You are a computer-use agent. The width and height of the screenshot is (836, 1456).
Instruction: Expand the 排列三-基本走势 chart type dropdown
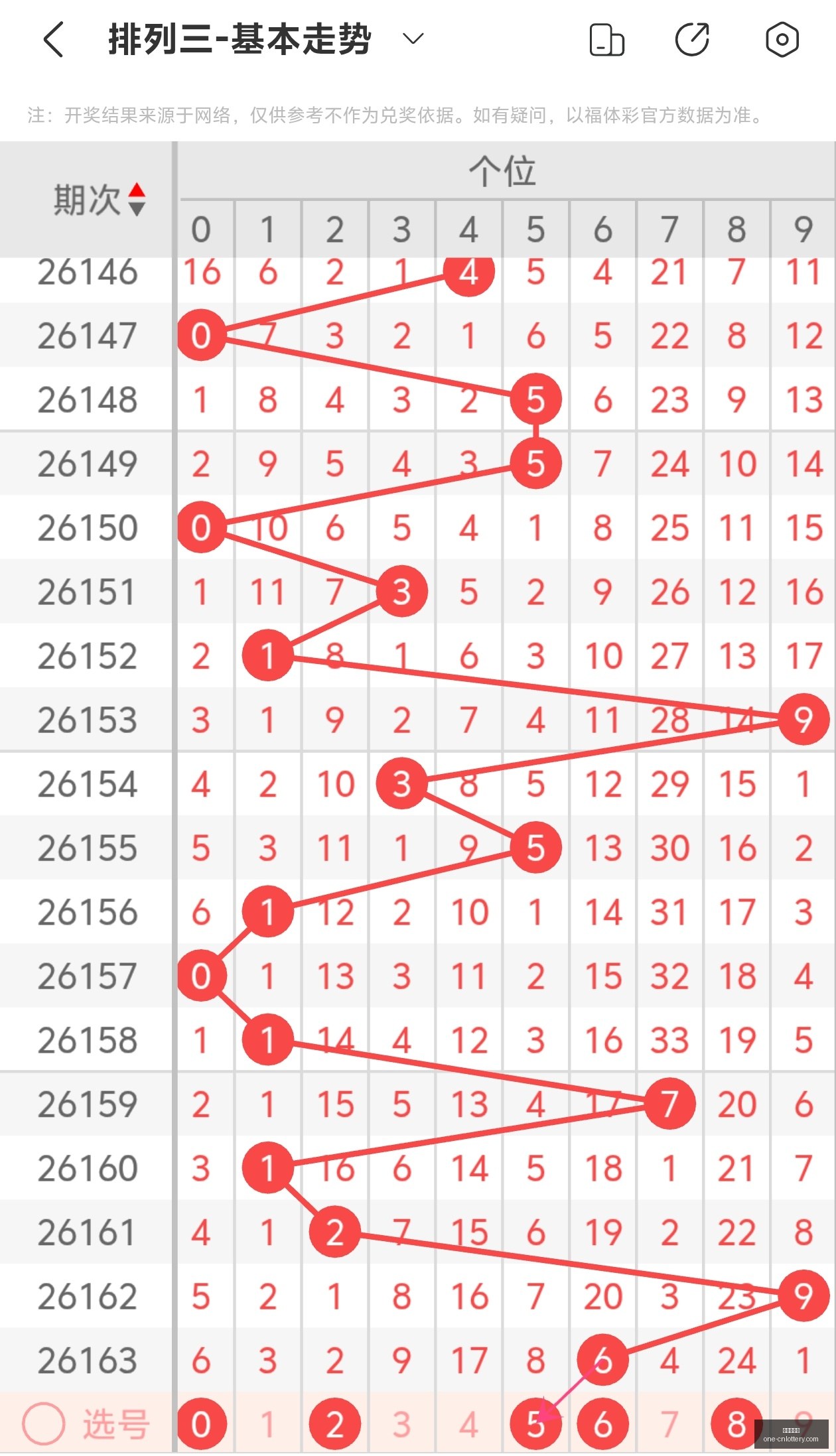pyautogui.click(x=413, y=39)
